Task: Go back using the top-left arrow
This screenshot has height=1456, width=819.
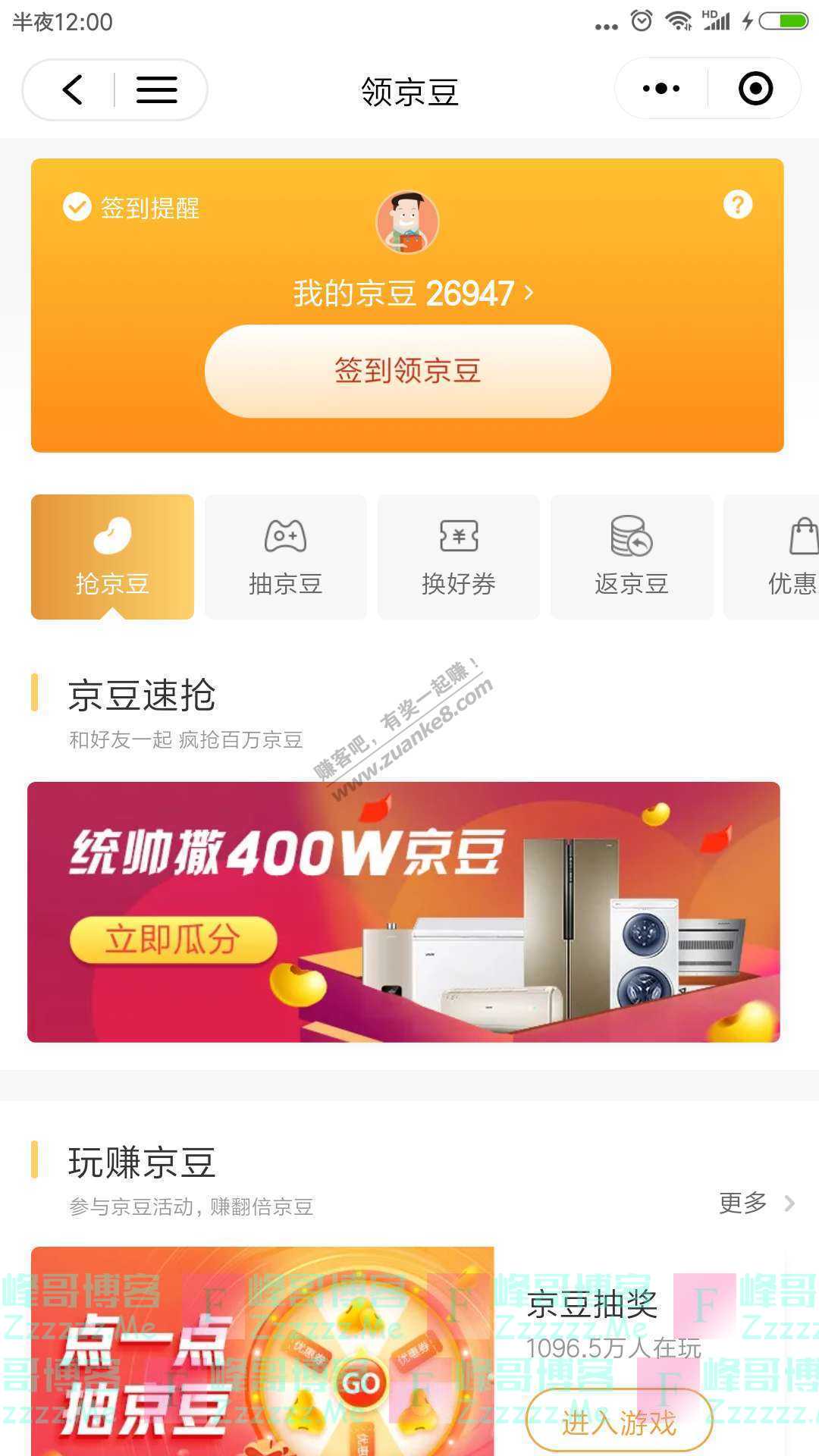Action: [73, 89]
